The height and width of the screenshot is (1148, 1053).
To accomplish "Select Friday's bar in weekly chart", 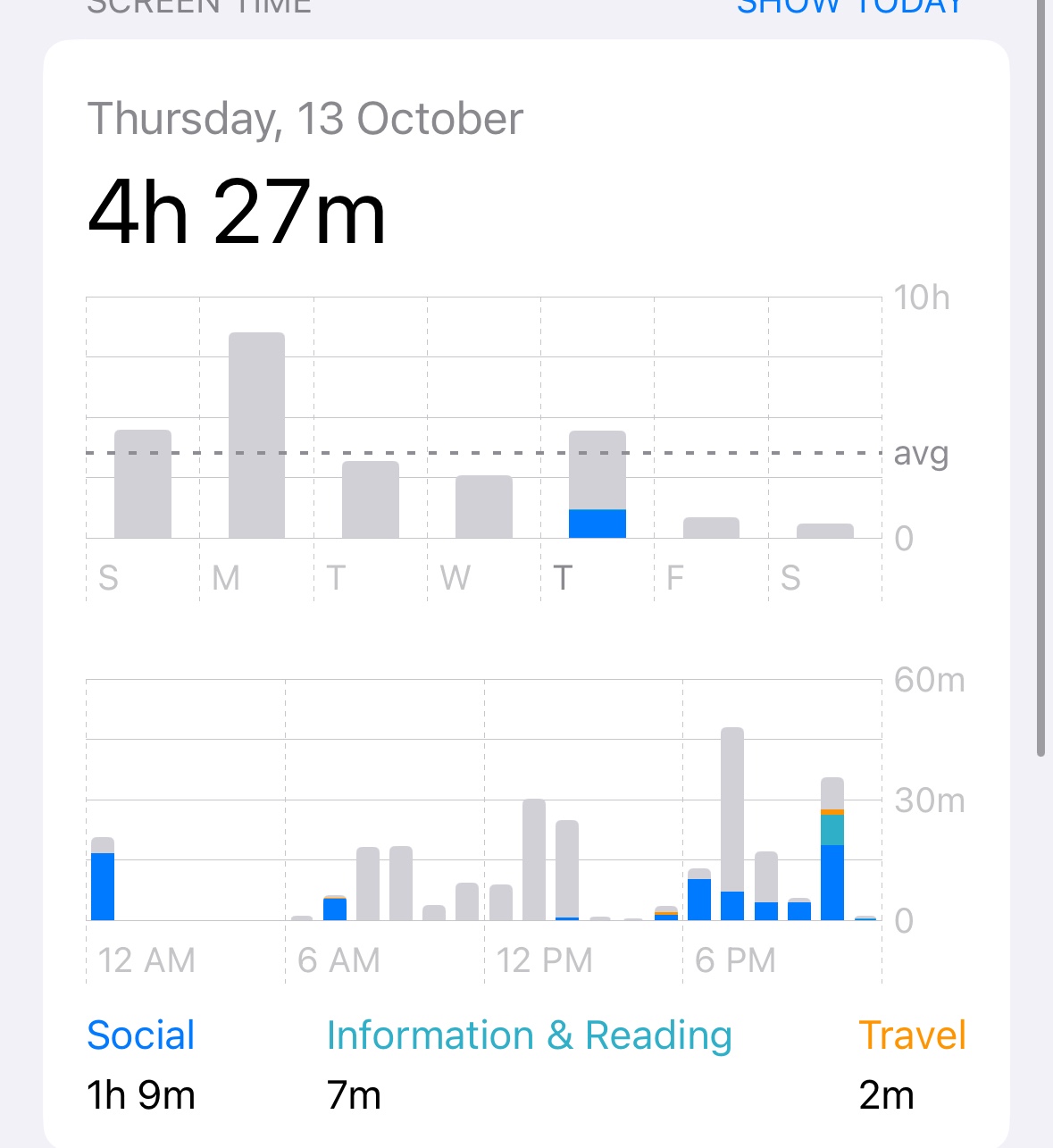I will pos(711,528).
